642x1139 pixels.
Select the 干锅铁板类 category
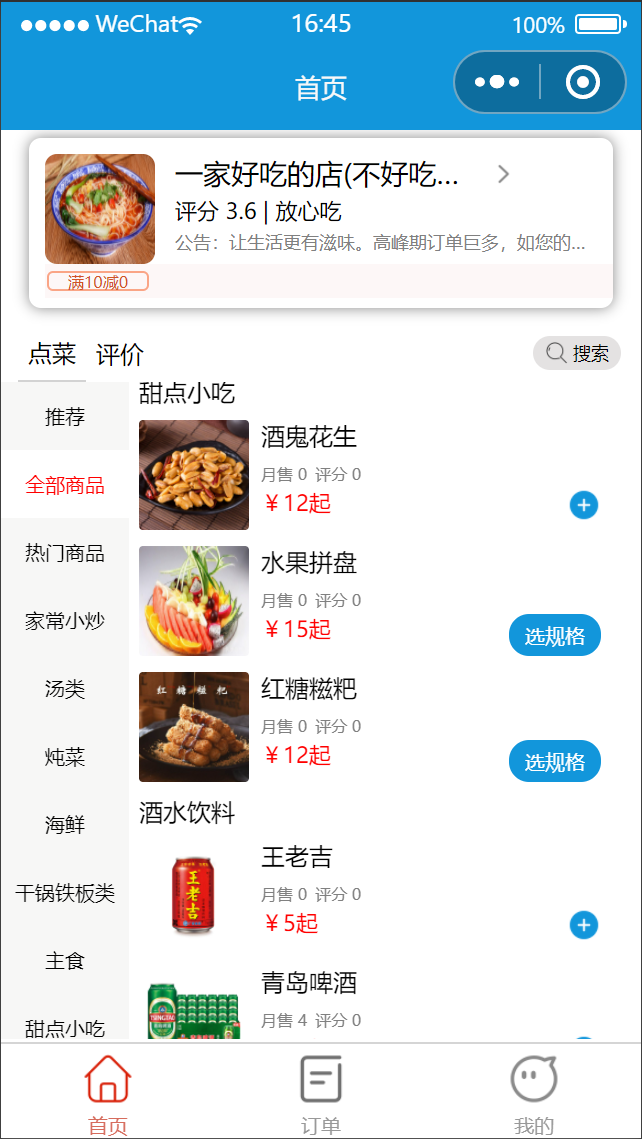(65, 893)
